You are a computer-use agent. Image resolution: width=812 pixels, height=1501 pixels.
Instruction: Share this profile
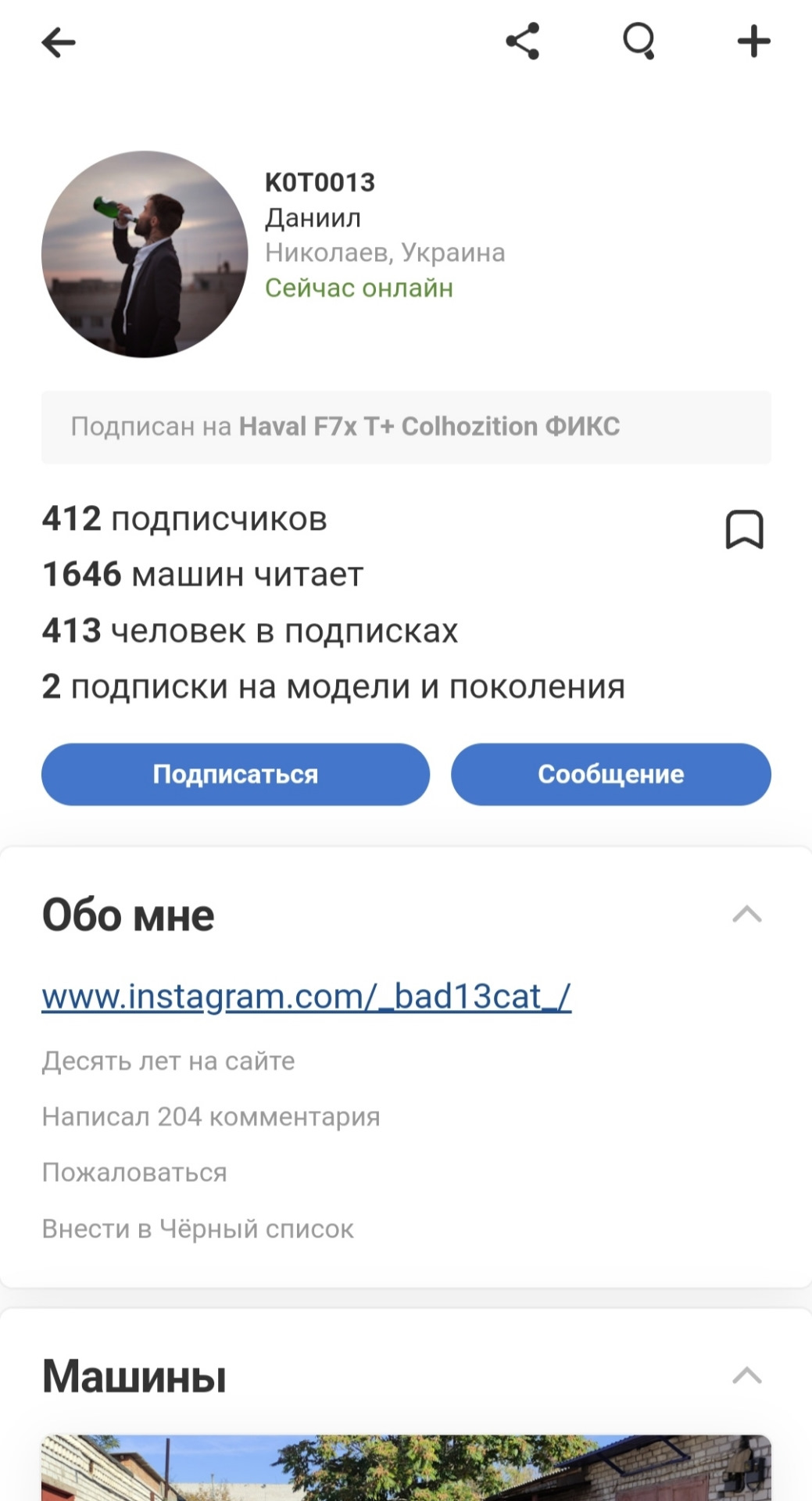pos(522,41)
